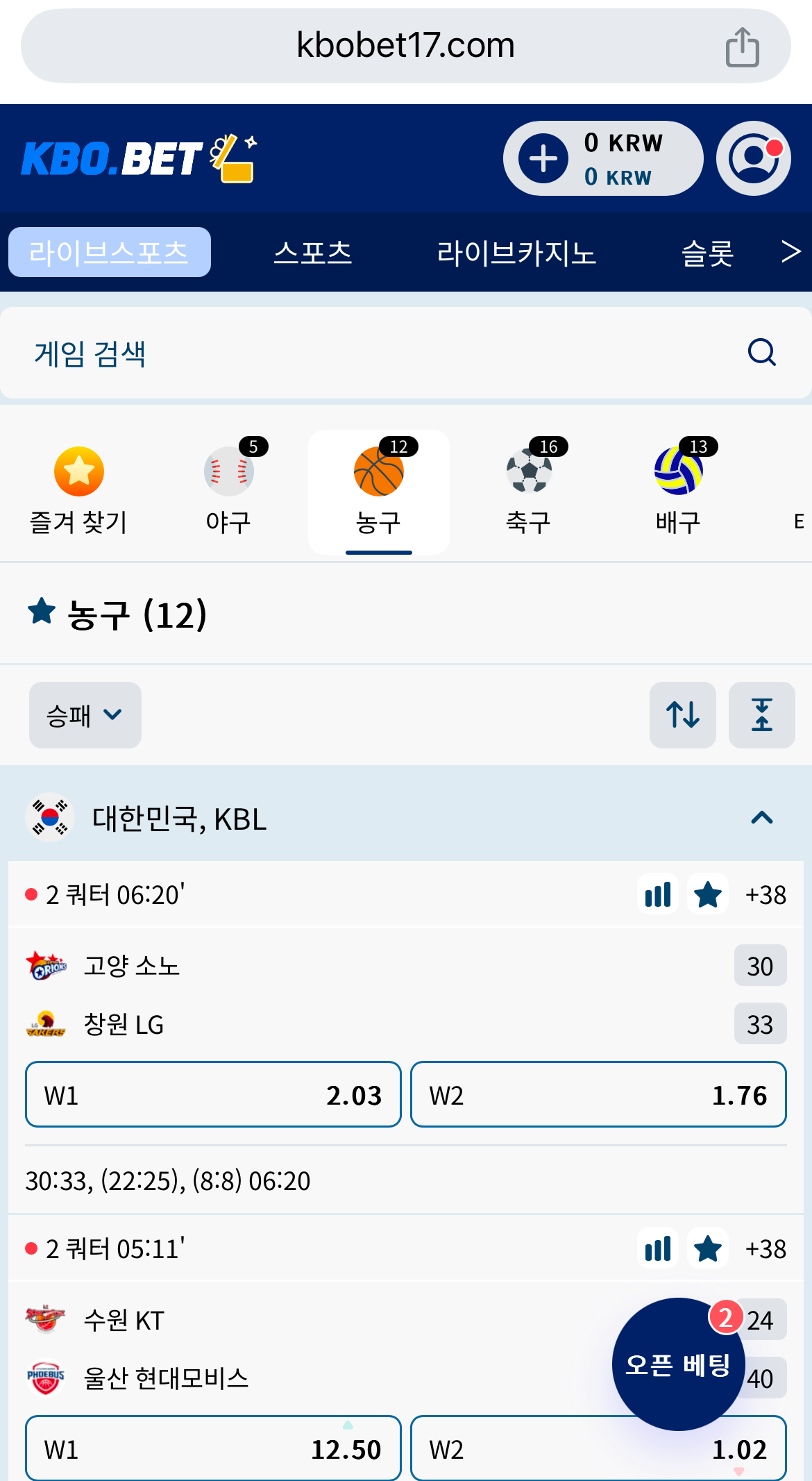812x1481 pixels.
Task: Open the 슬롯 tab
Action: click(x=707, y=252)
